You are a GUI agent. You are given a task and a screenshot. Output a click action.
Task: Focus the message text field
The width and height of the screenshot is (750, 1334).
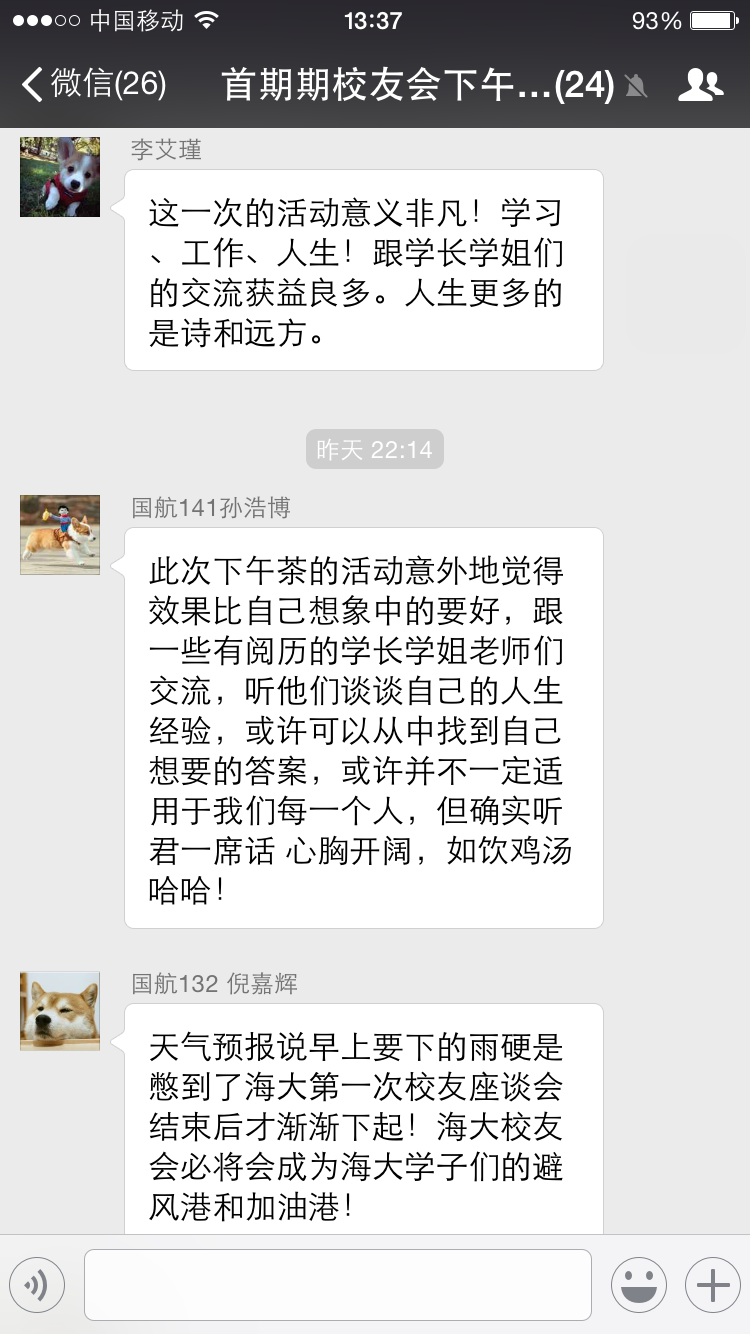338,1285
